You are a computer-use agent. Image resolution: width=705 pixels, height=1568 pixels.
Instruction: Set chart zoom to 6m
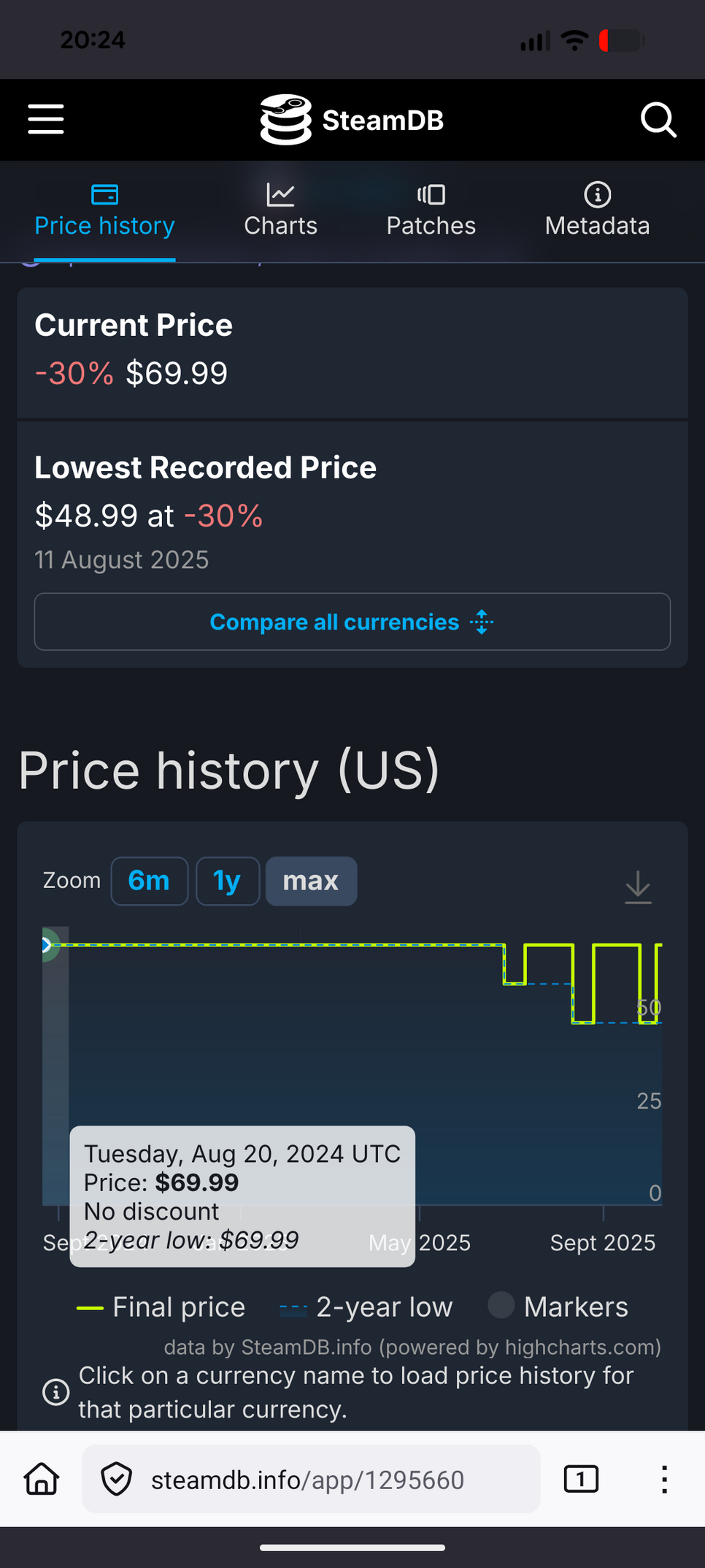[149, 881]
